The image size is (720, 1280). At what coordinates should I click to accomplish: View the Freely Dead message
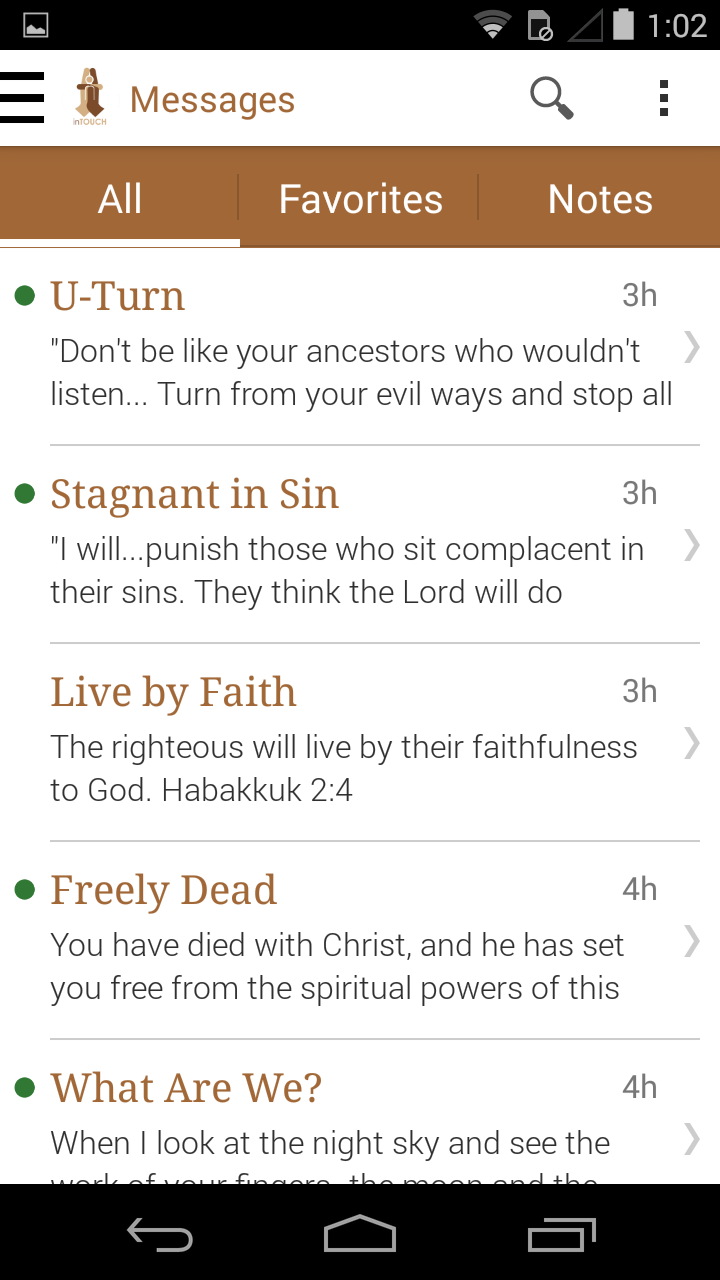(x=360, y=939)
